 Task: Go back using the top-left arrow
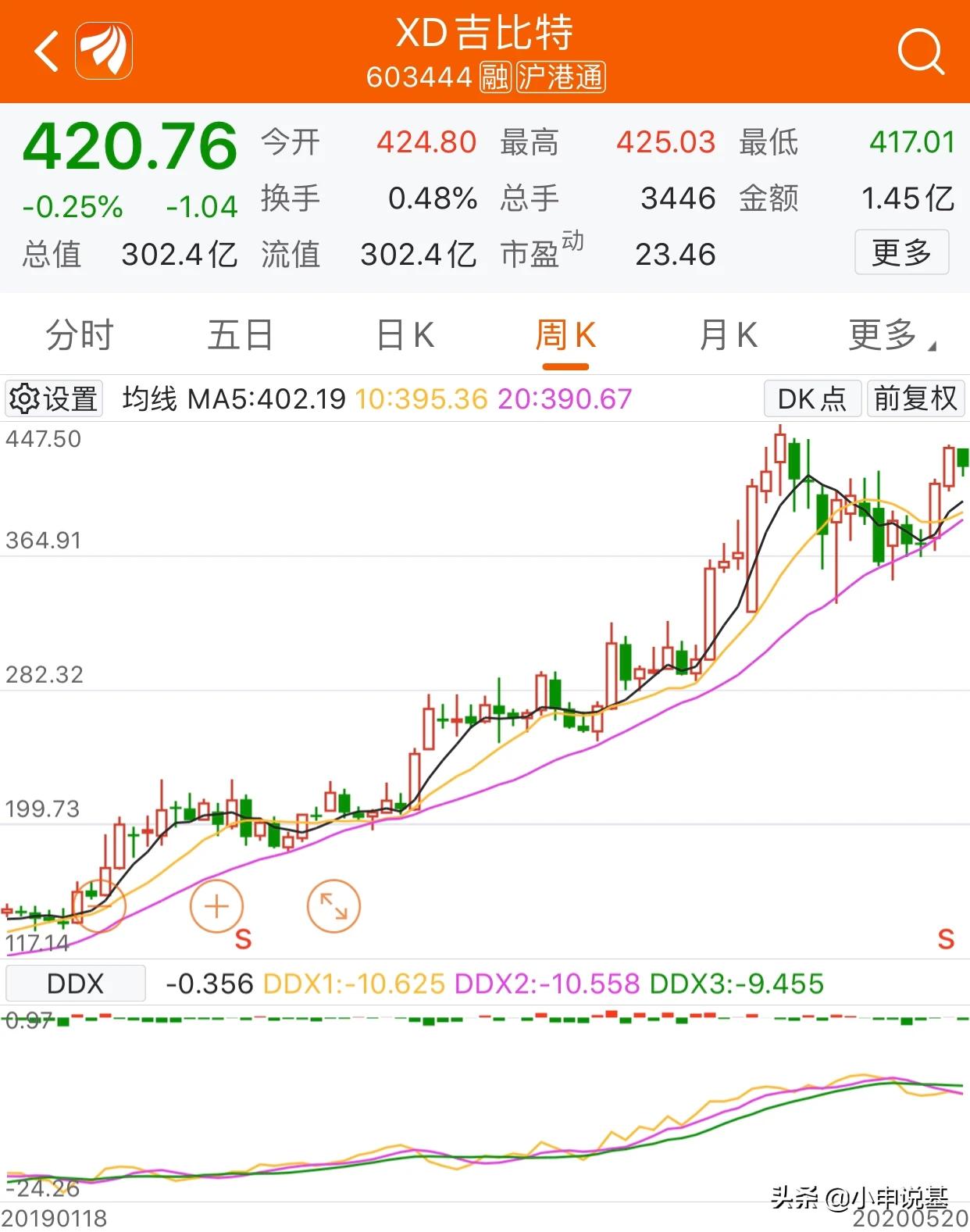pos(47,52)
